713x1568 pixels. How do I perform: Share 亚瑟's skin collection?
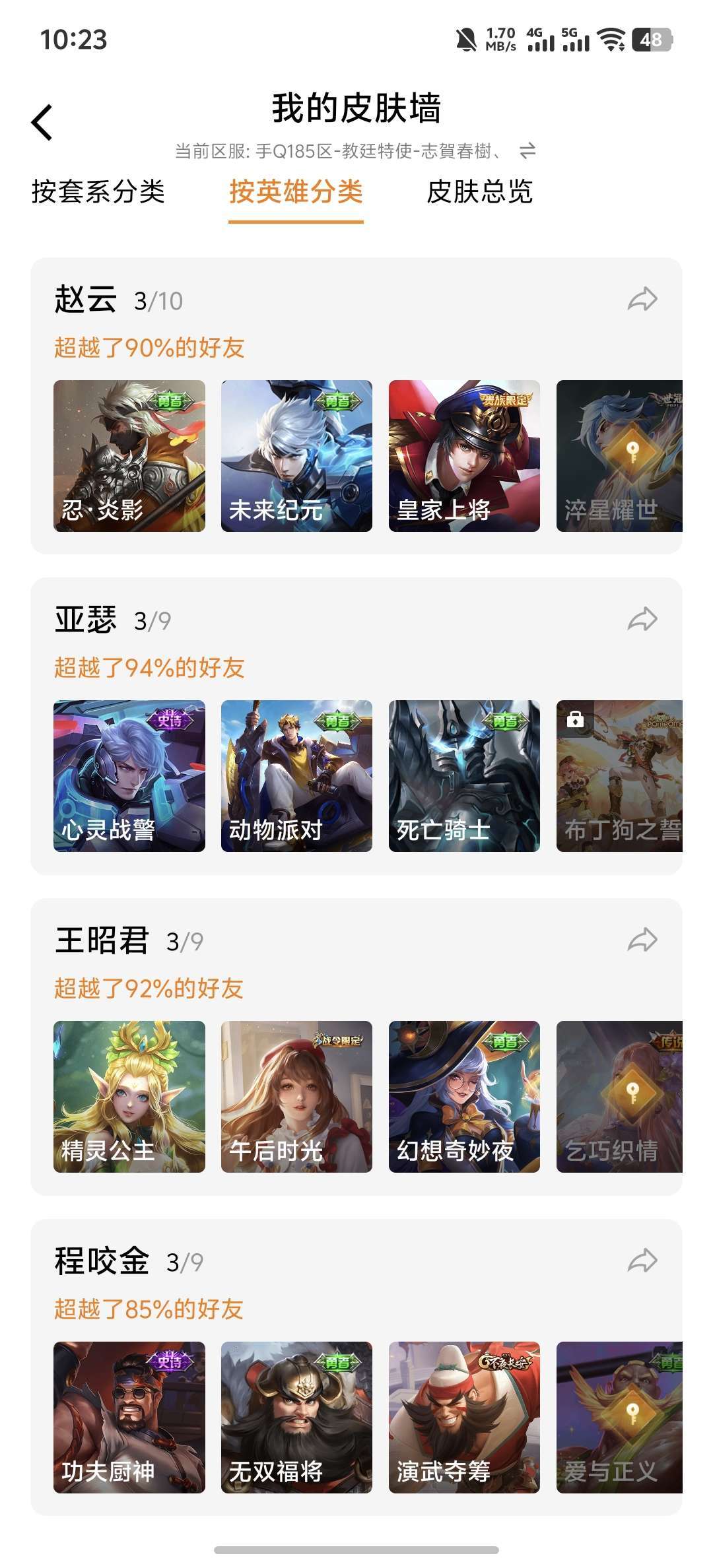[x=642, y=620]
